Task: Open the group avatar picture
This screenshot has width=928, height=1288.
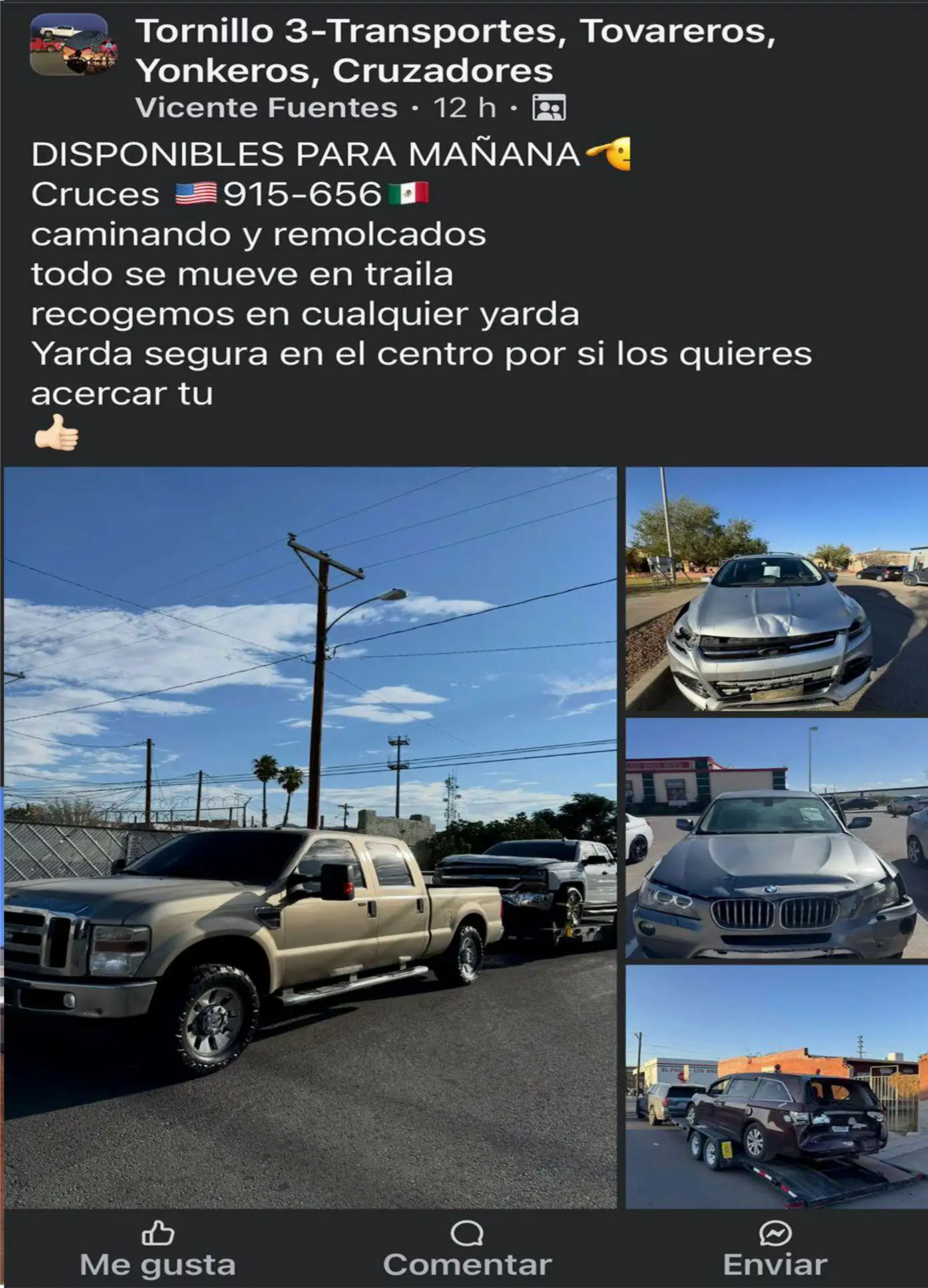Action: click(73, 45)
